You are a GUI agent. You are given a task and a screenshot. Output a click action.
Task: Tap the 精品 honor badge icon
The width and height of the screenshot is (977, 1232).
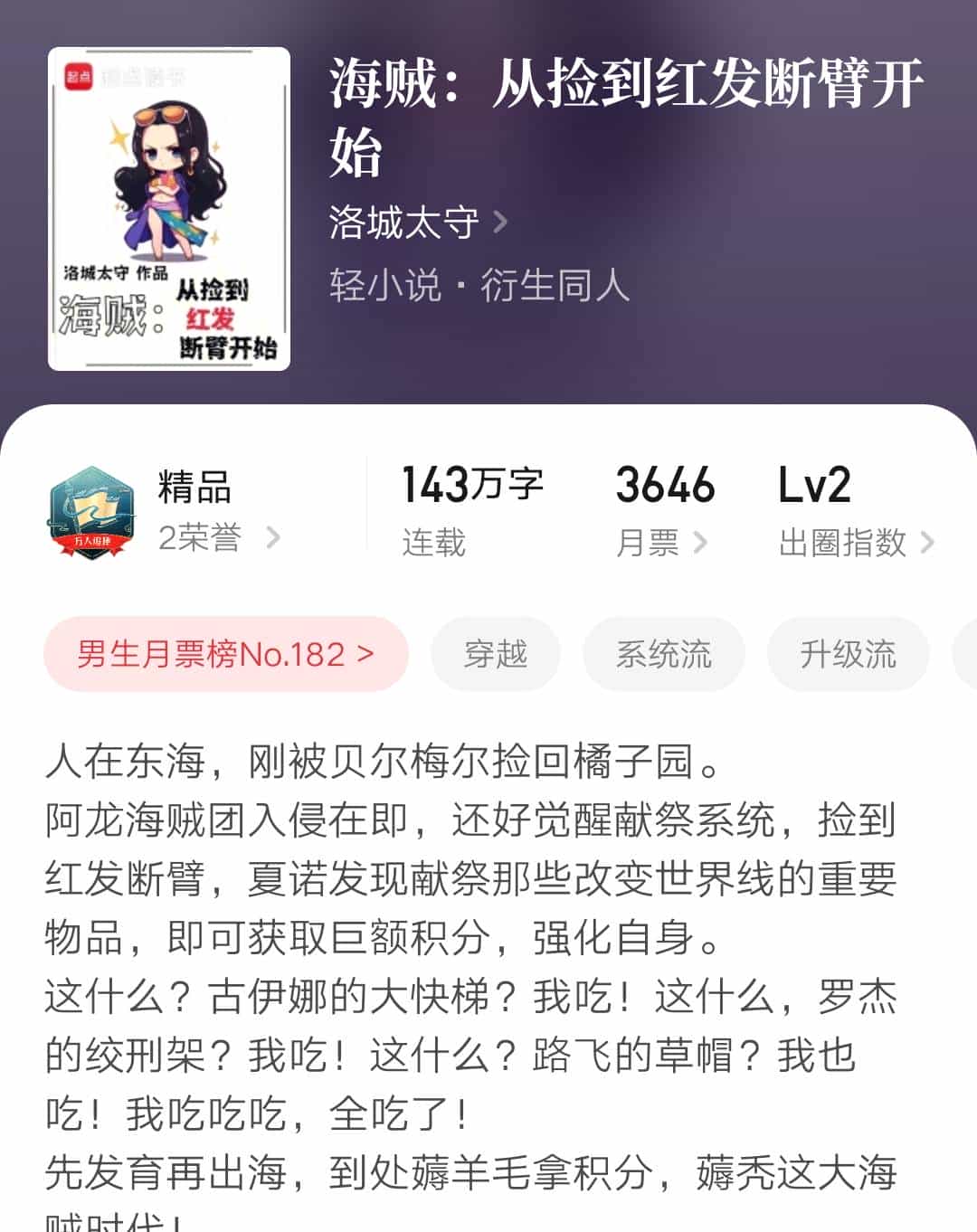[86, 511]
